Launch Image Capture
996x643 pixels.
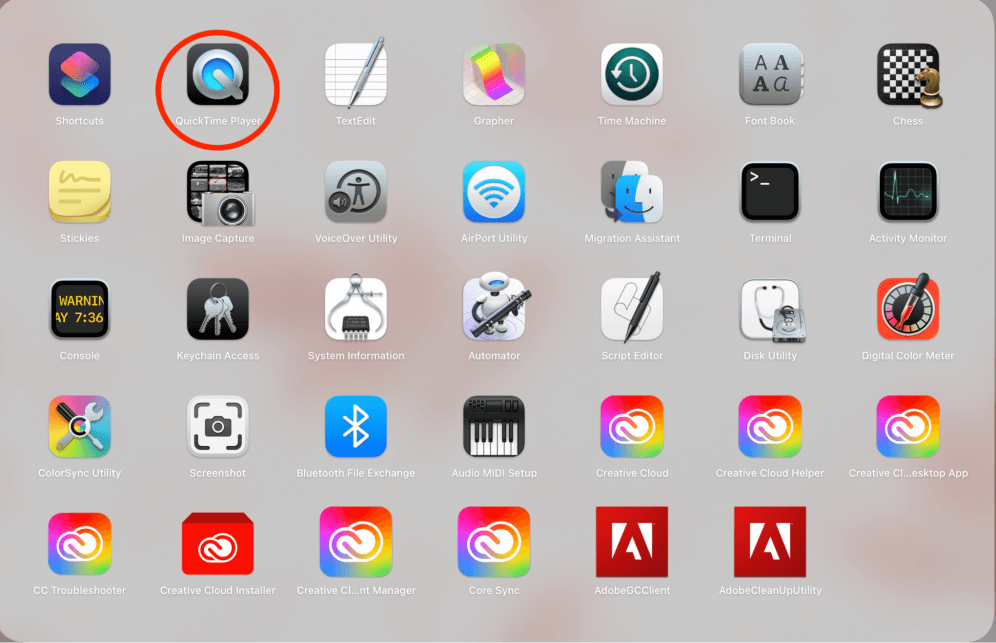tap(218, 192)
